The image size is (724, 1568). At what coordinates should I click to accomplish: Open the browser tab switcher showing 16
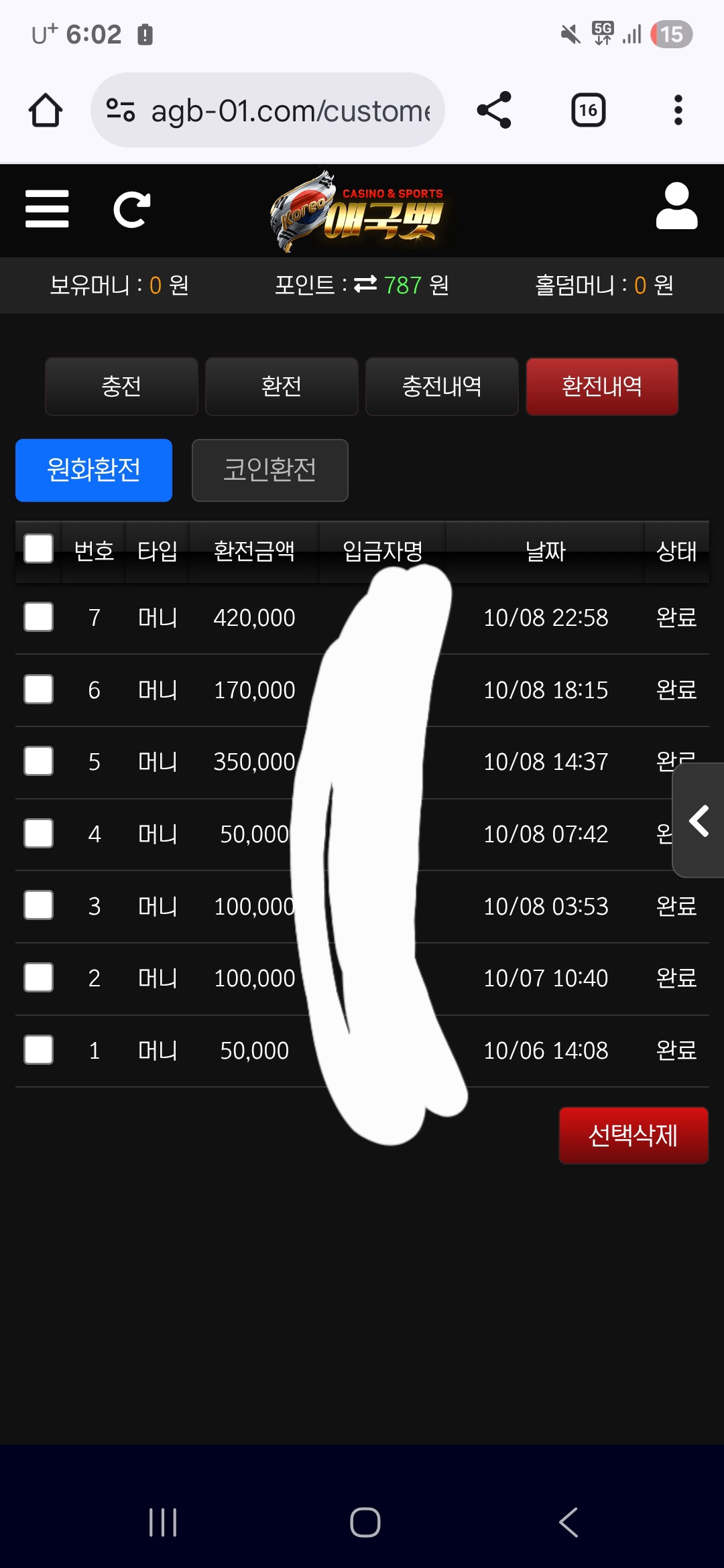pyautogui.click(x=588, y=110)
